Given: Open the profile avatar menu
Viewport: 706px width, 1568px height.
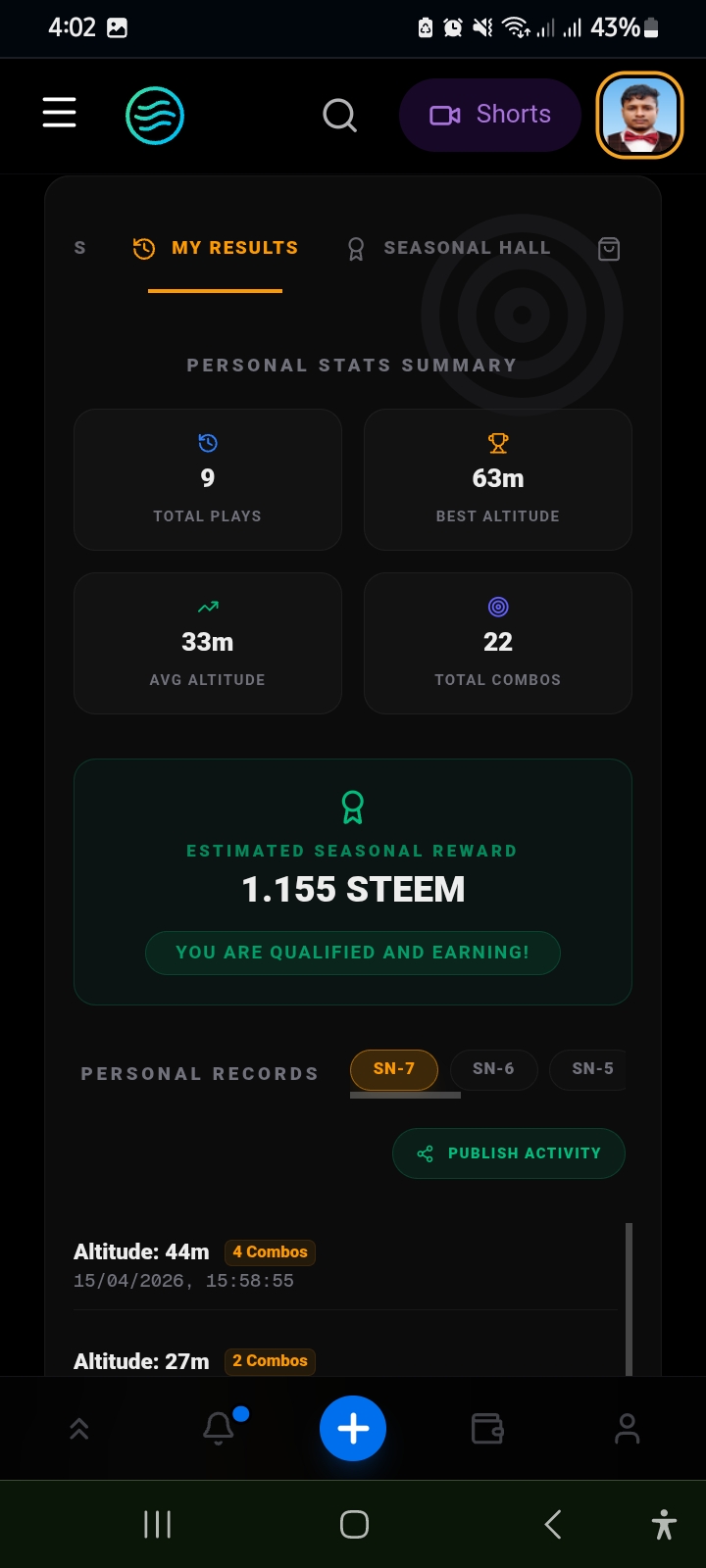Looking at the screenshot, I should coord(639,116).
